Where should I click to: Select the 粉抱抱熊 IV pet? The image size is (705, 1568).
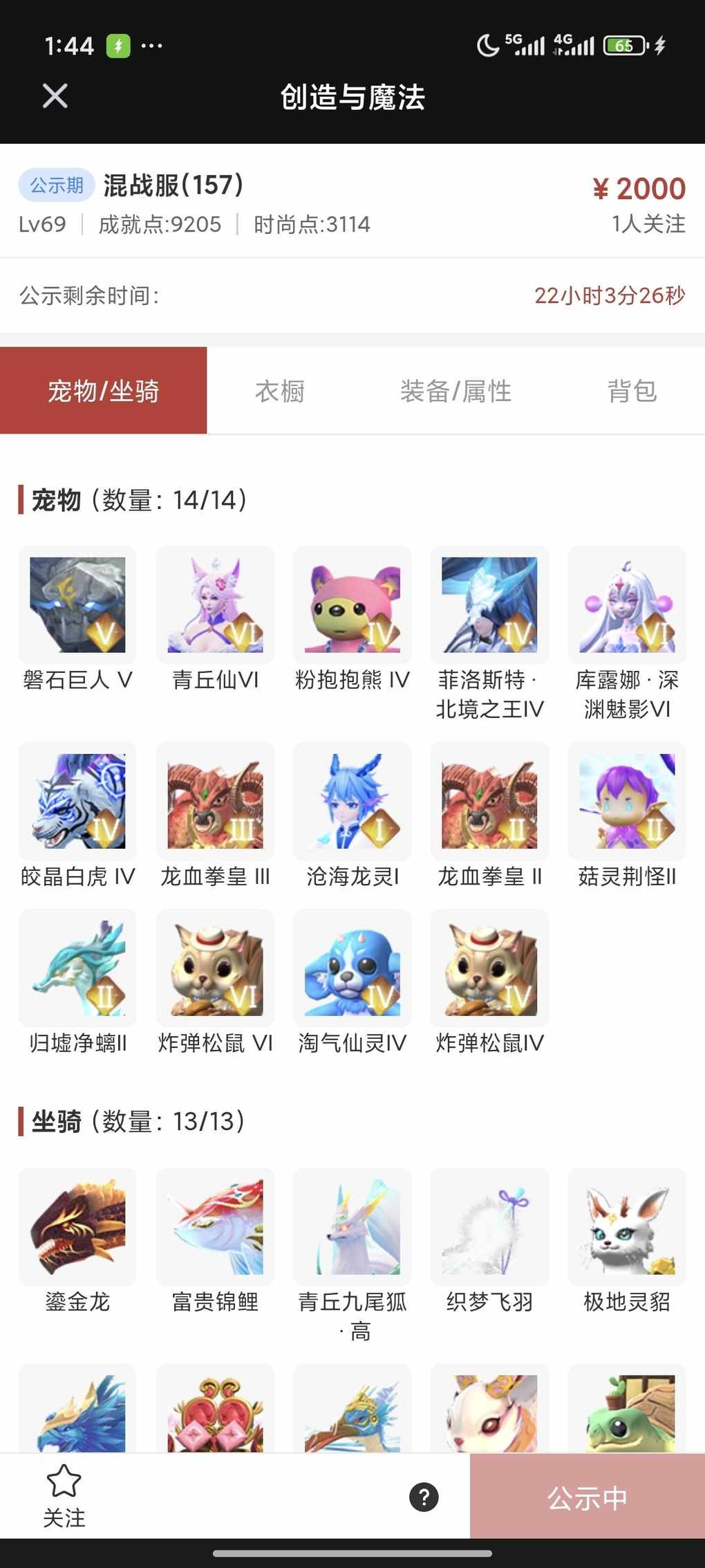click(x=352, y=605)
